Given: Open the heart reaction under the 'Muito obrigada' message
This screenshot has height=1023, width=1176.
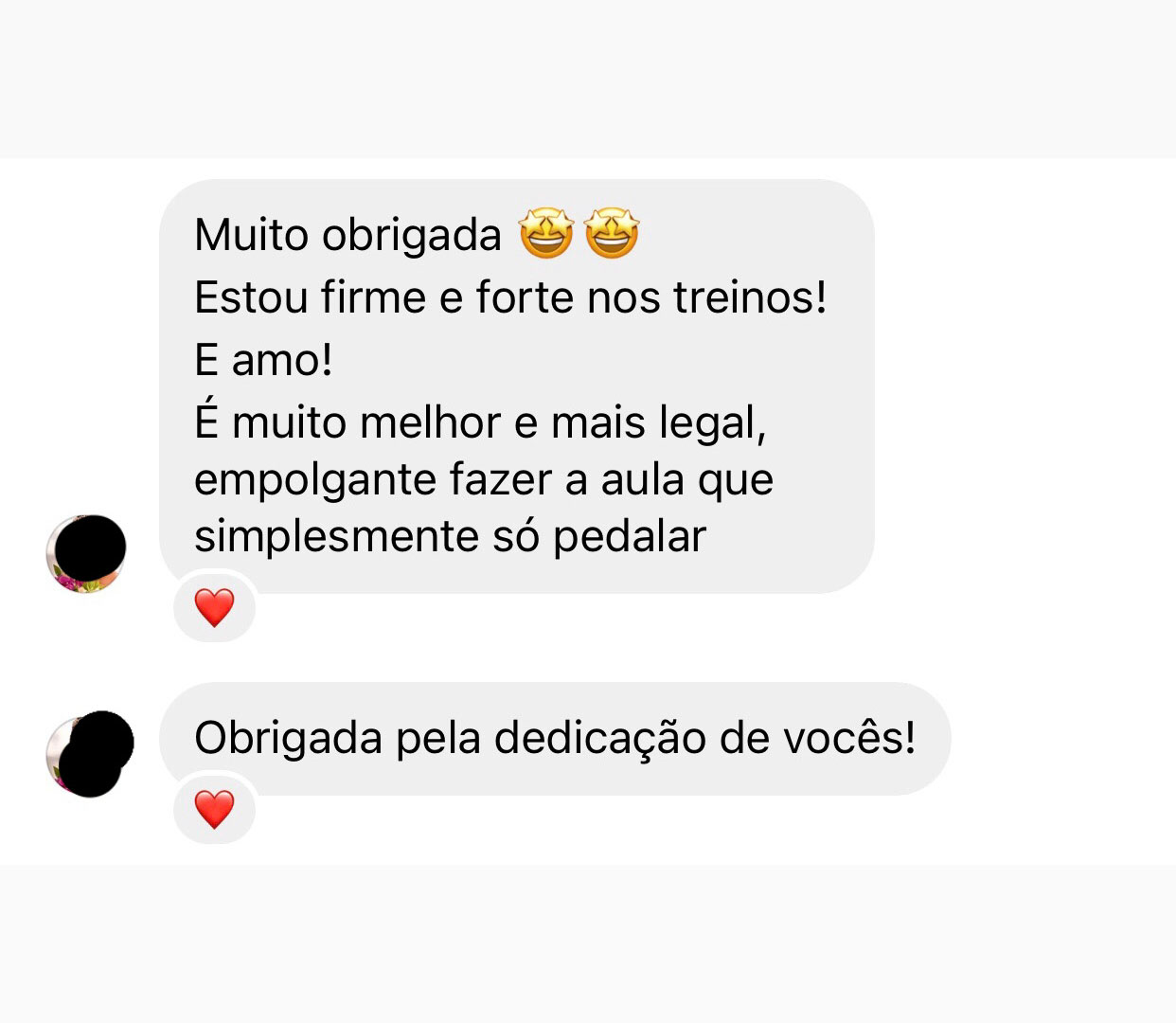Looking at the screenshot, I should [214, 608].
